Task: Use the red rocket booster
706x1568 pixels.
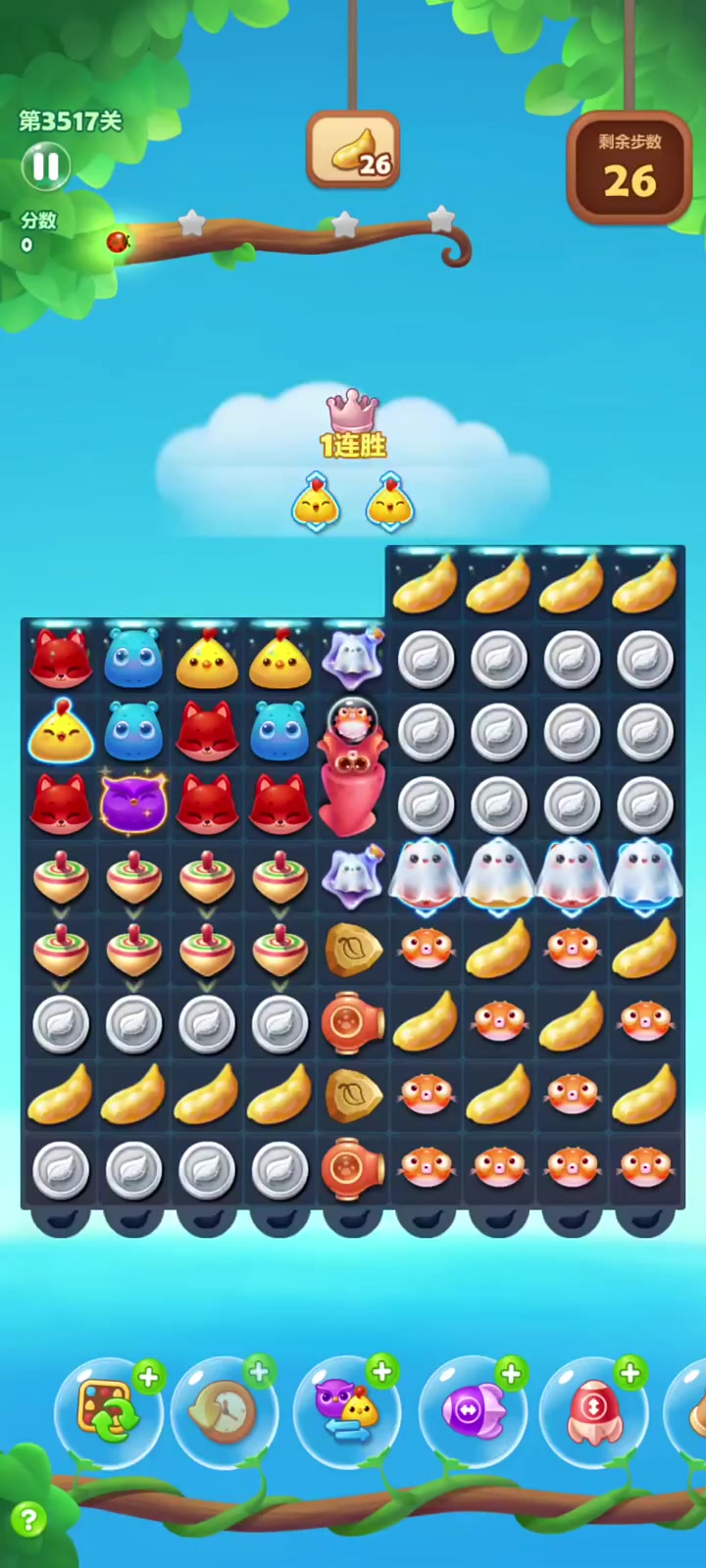Action: (594, 1413)
